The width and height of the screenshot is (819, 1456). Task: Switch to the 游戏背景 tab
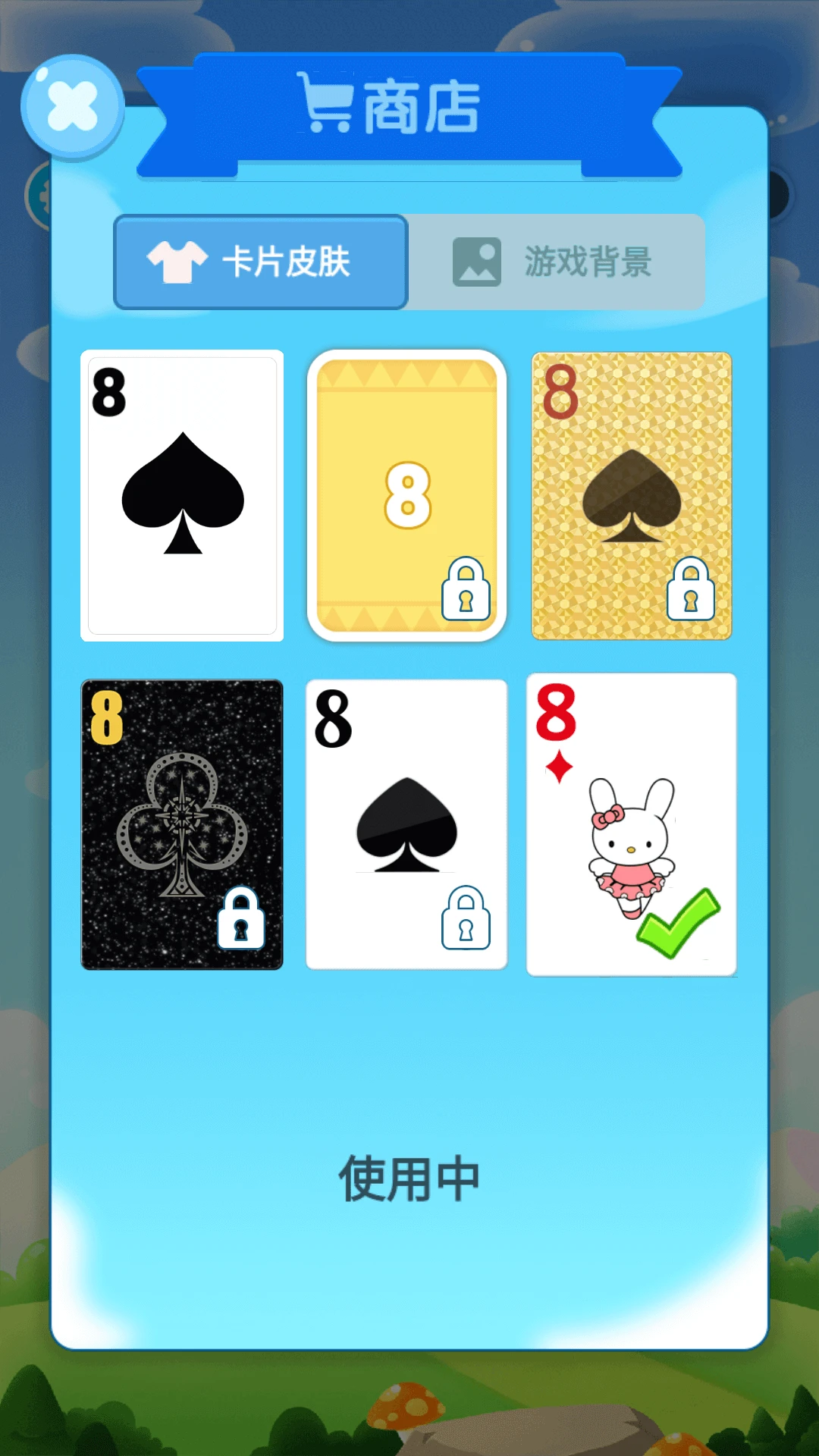coord(557,262)
